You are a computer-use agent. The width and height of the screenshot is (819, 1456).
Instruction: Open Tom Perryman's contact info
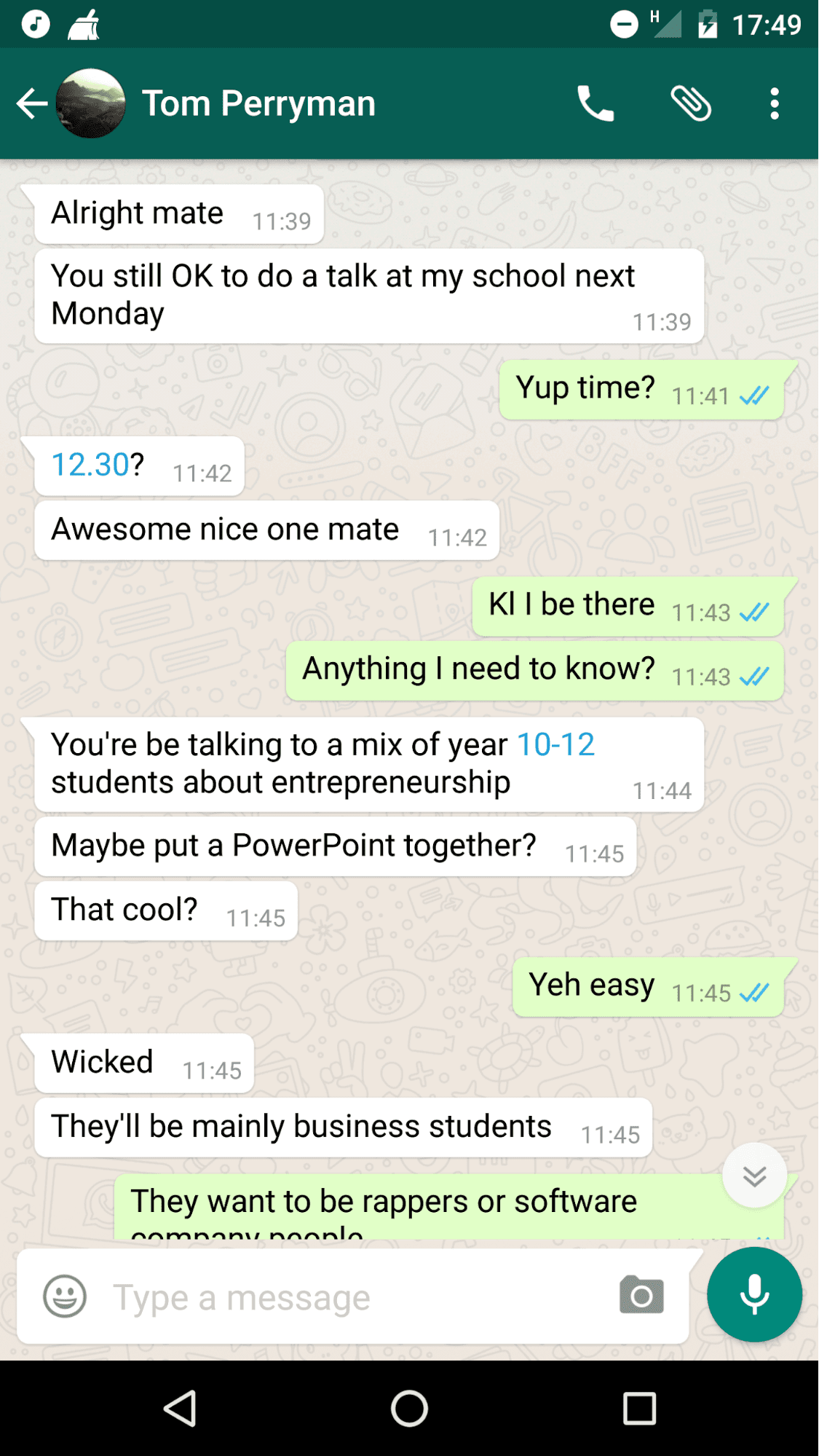[258, 103]
